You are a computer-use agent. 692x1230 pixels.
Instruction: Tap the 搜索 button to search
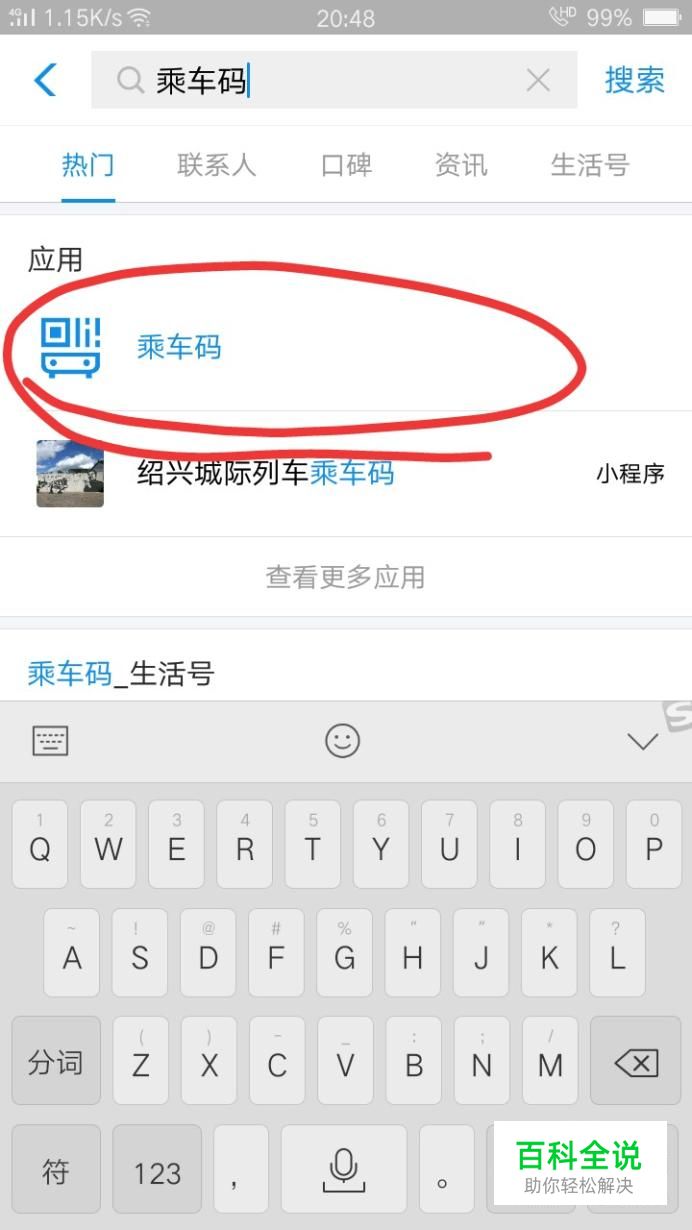(x=634, y=80)
